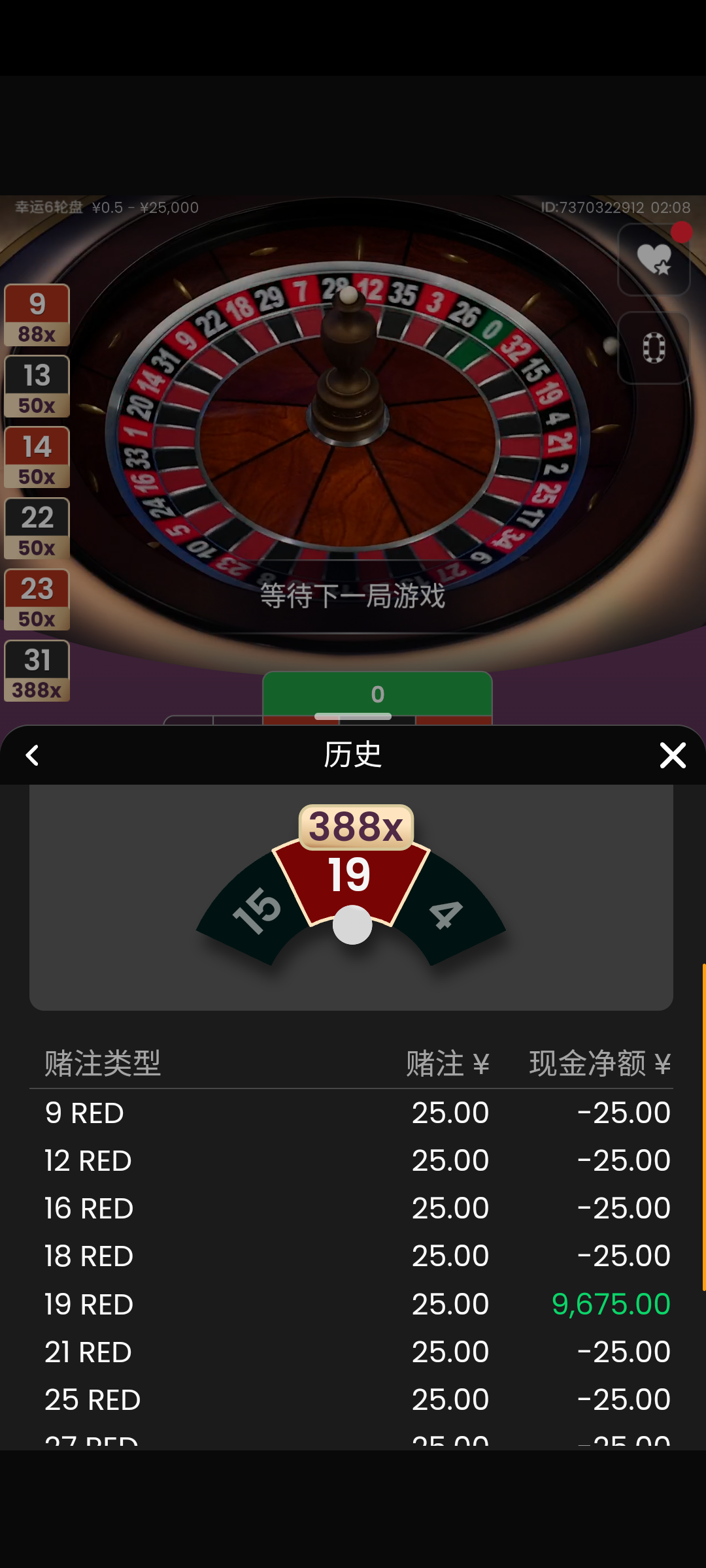The image size is (706, 1568).
Task: Tap the history panel drag handle
Action: tap(353, 717)
